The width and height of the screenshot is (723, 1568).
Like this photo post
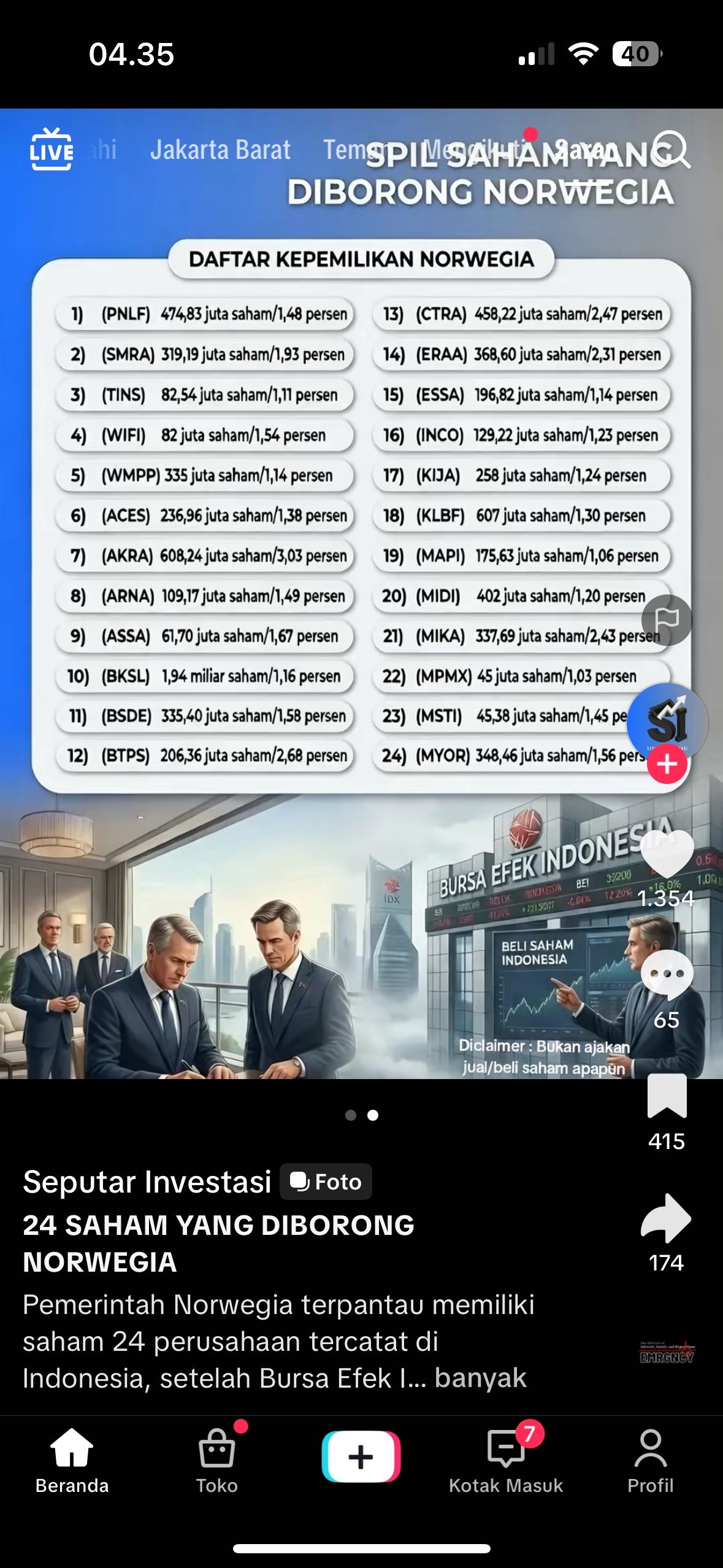[x=667, y=854]
